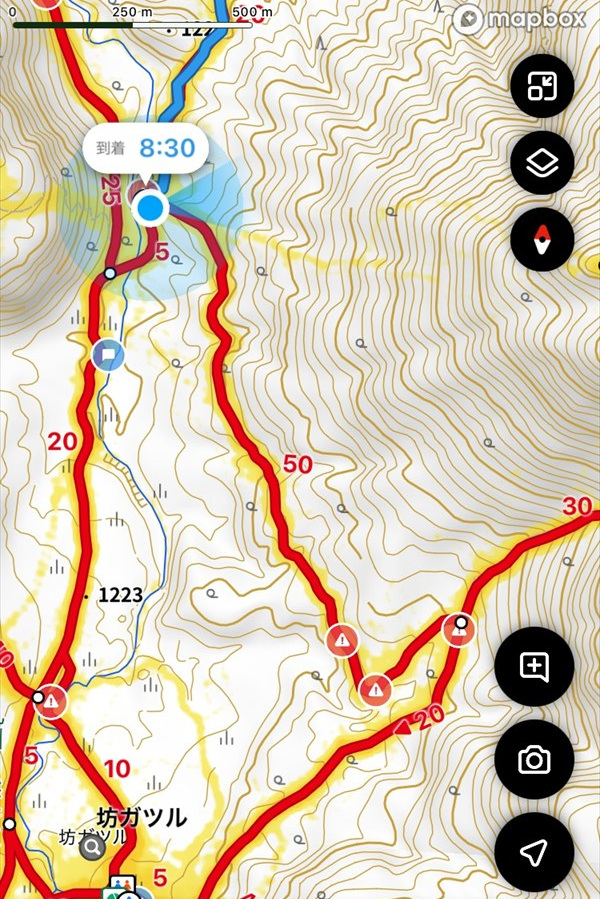Open the map layers selector
This screenshot has height=899, width=600.
[x=542, y=163]
